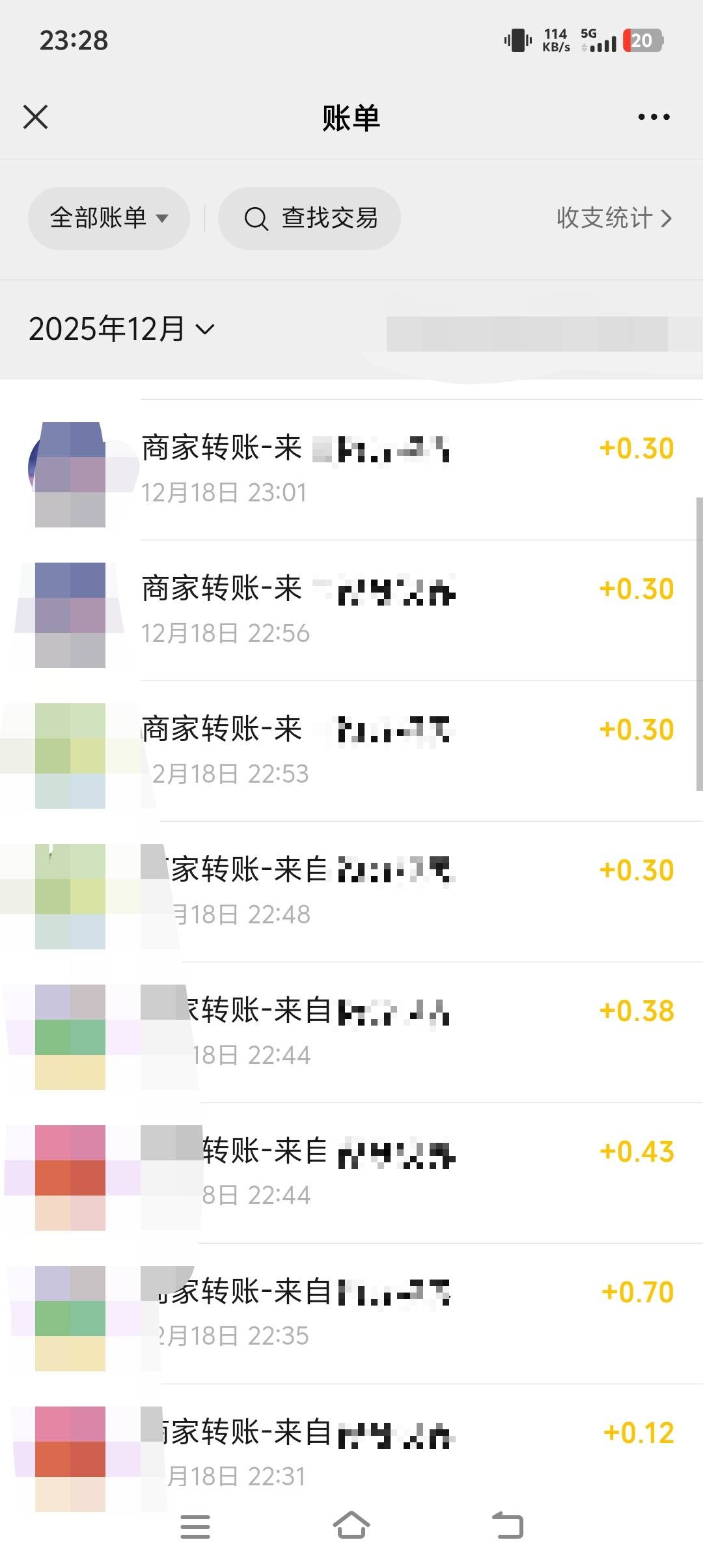This screenshot has width=703, height=1568.
Task: Go to the phone home screen
Action: [351, 1526]
